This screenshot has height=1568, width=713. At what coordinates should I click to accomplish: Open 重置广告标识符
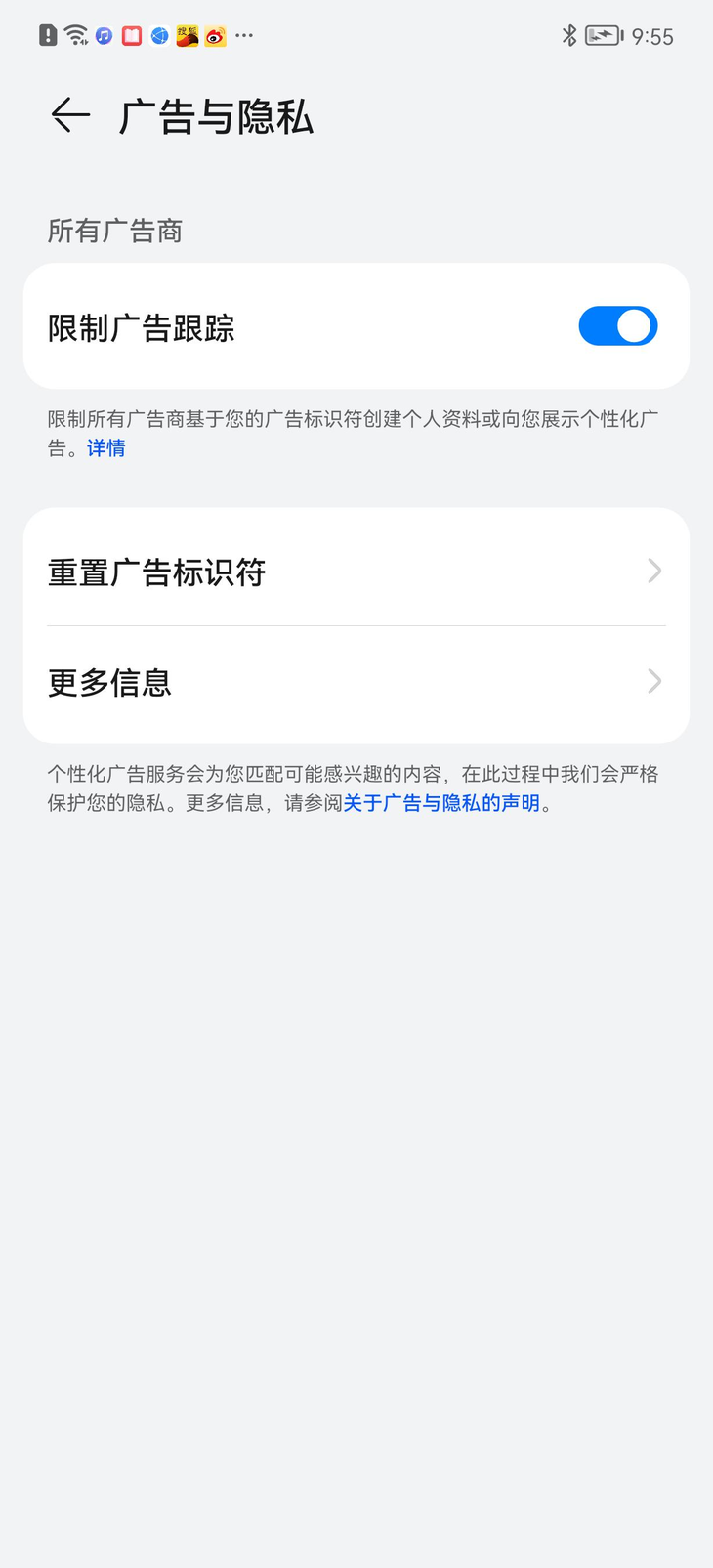(356, 572)
